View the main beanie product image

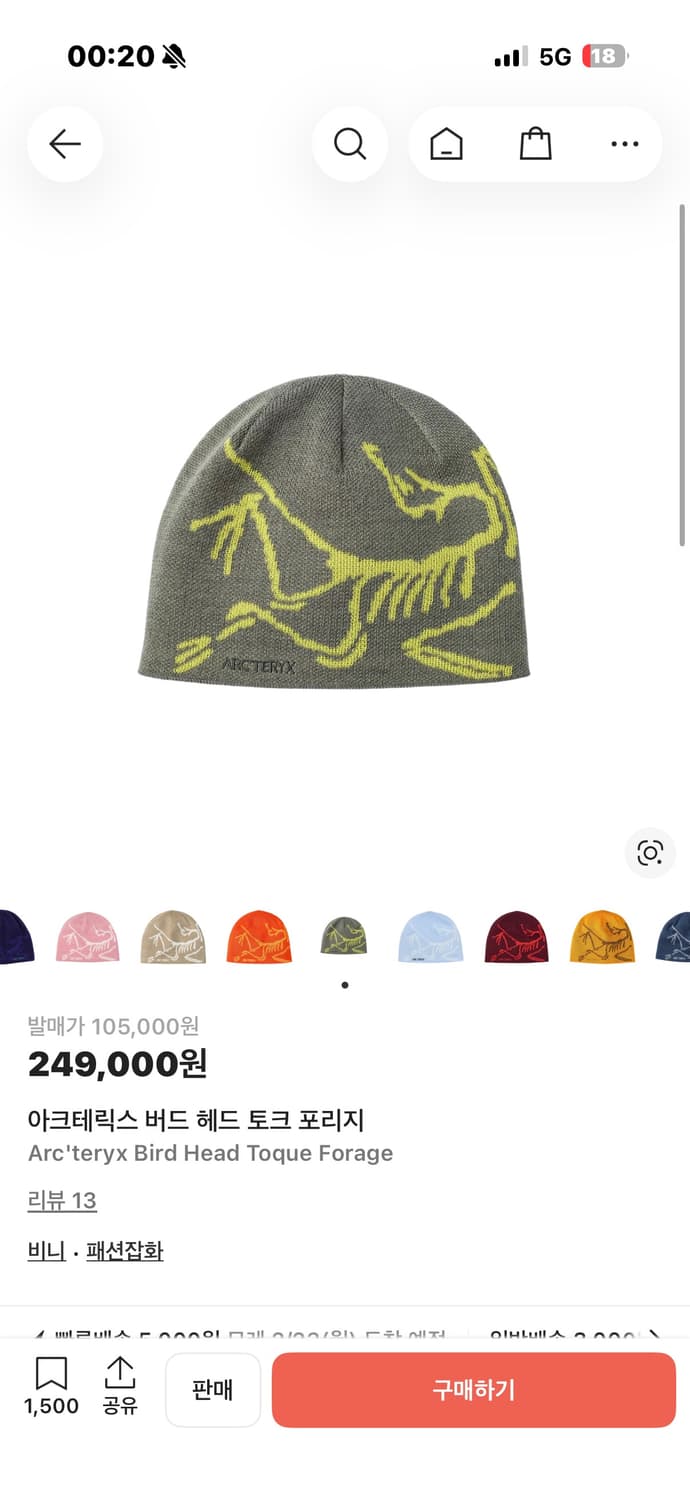[334, 530]
